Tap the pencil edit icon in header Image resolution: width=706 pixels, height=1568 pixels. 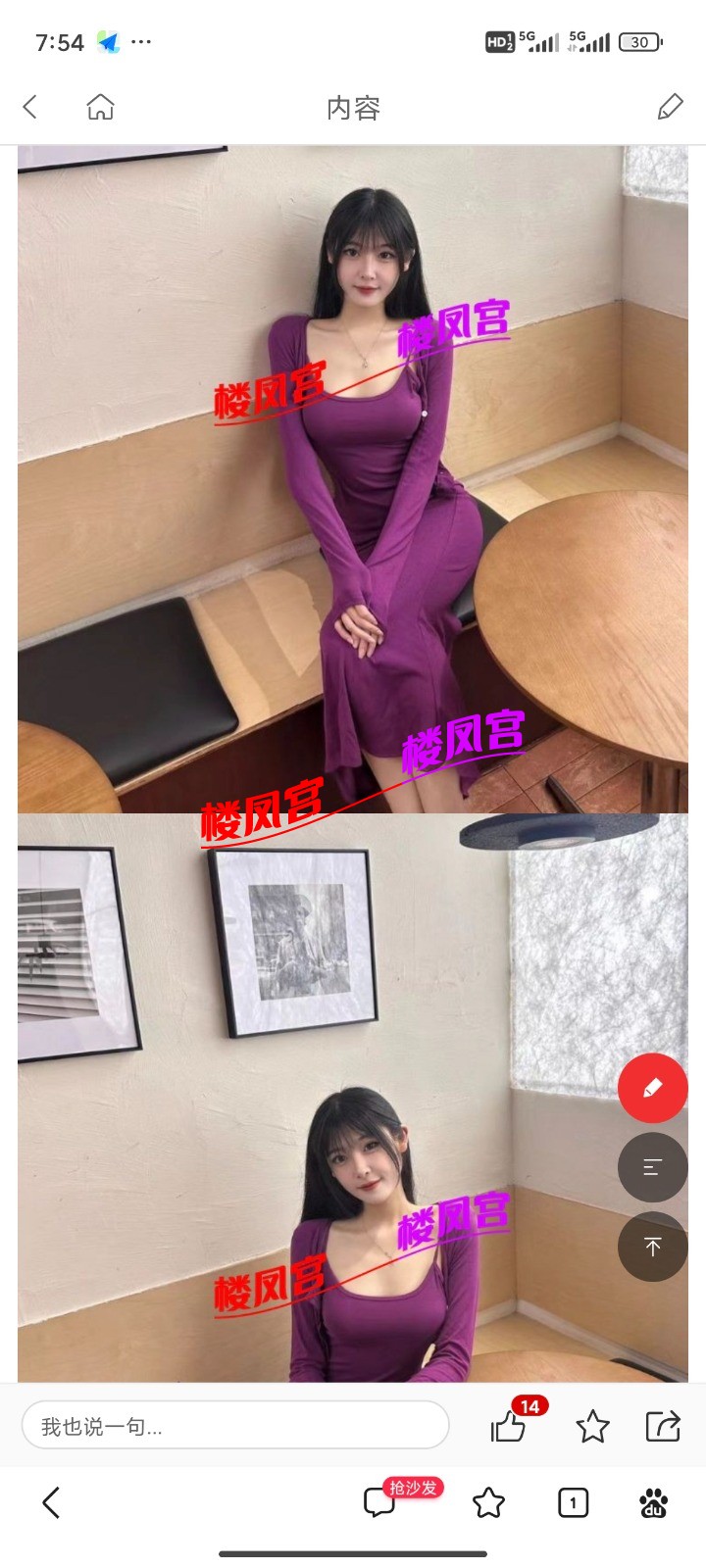click(x=670, y=107)
